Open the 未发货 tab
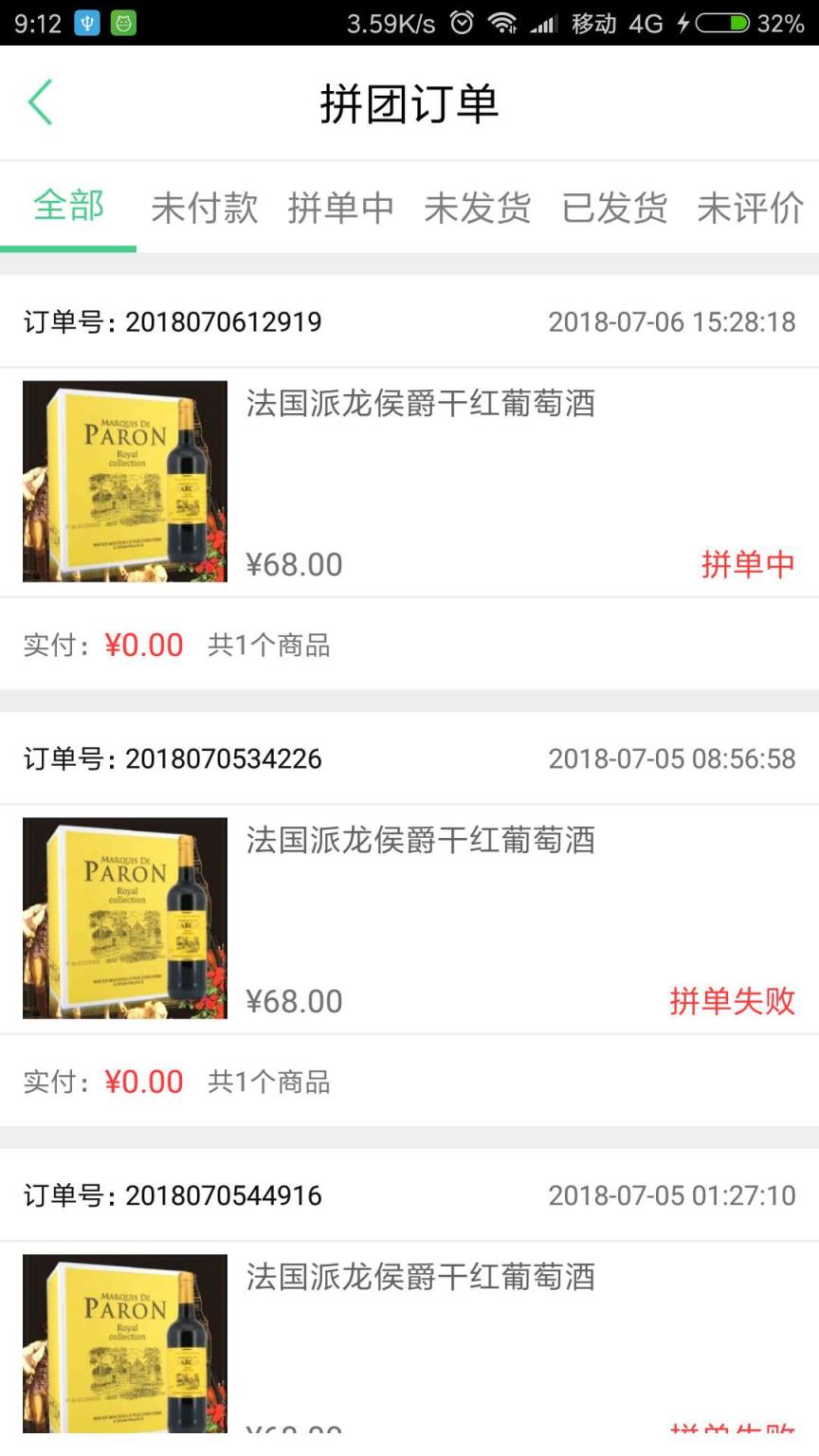 pyautogui.click(x=479, y=209)
